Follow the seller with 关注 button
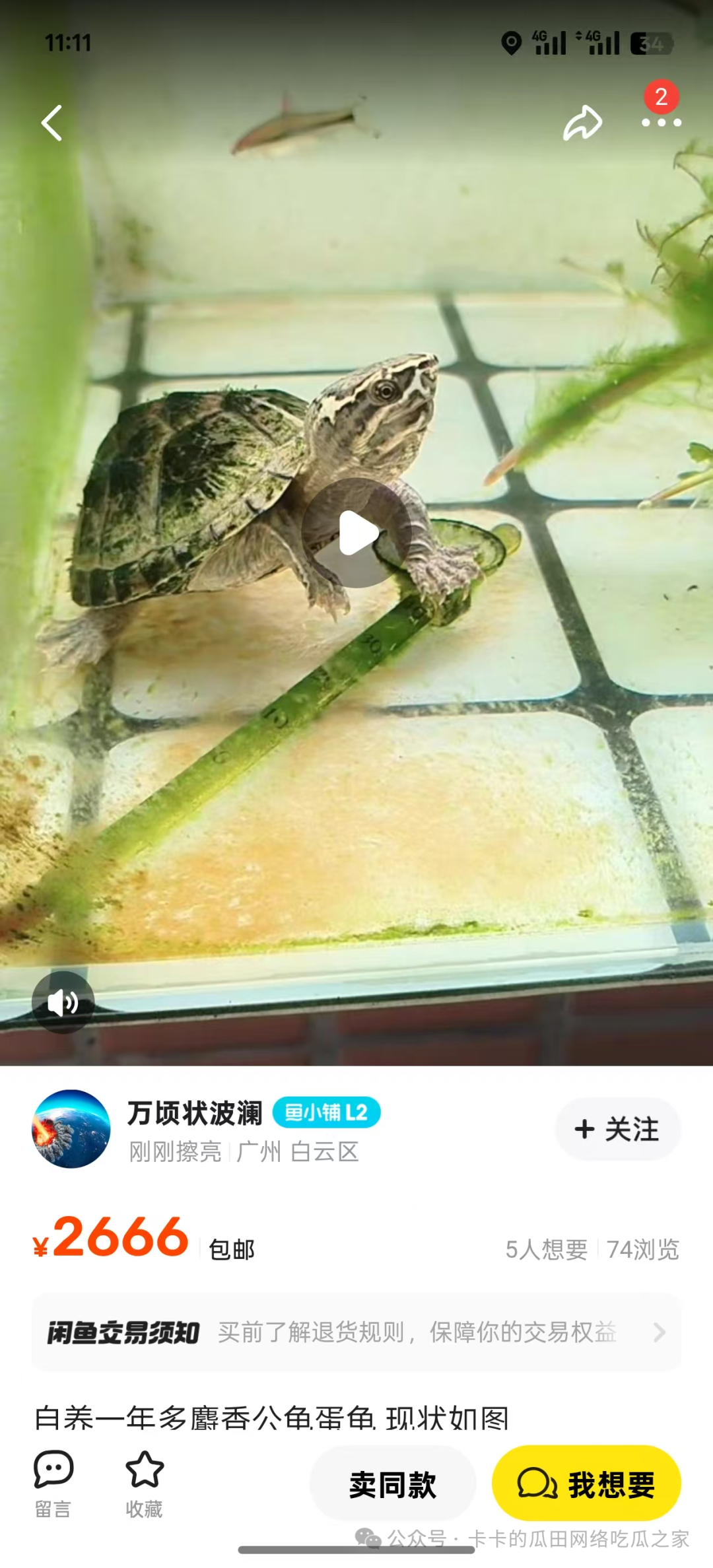 pyautogui.click(x=617, y=1129)
